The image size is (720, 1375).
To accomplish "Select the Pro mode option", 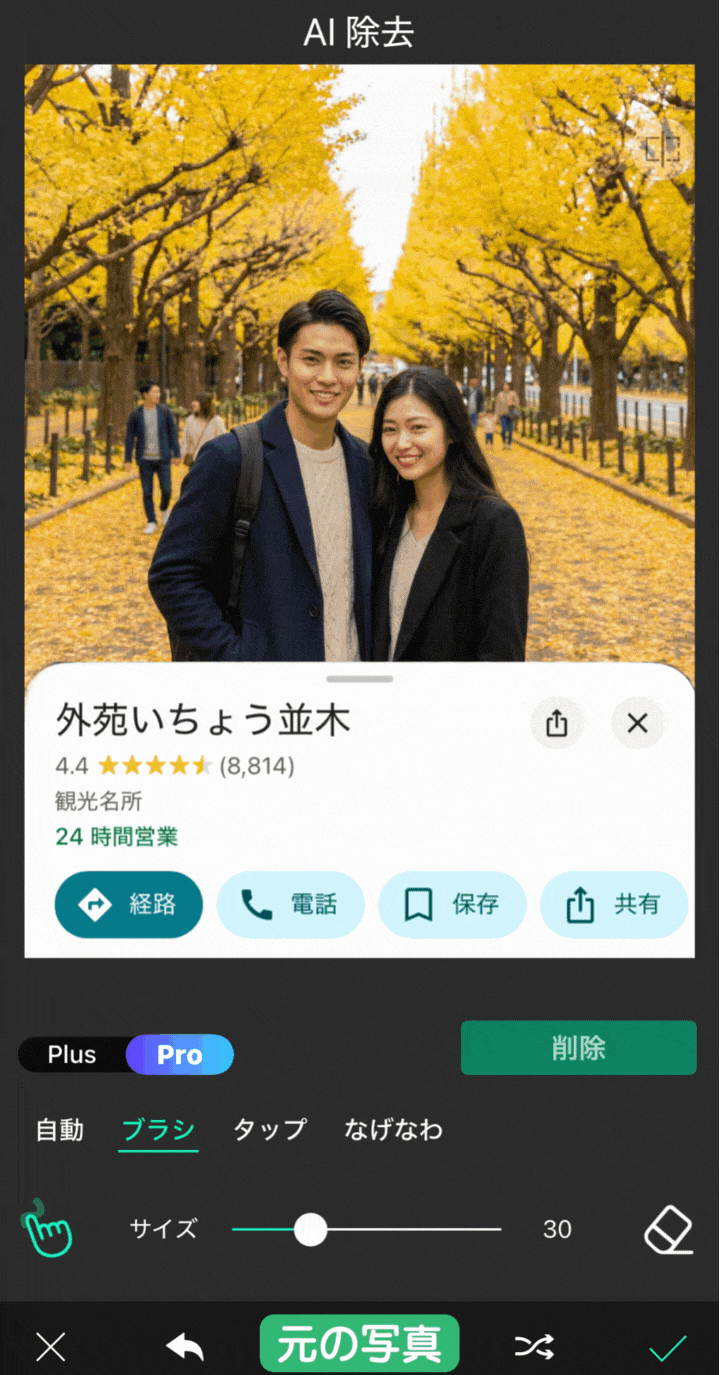I will (180, 1055).
